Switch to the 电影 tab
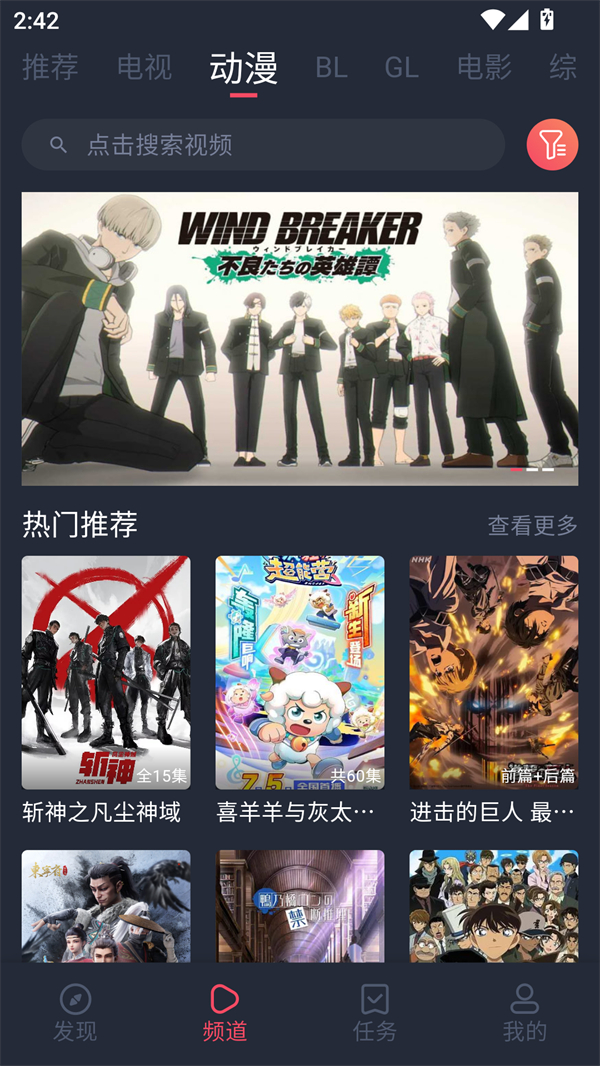600x1066 pixels. coord(484,67)
